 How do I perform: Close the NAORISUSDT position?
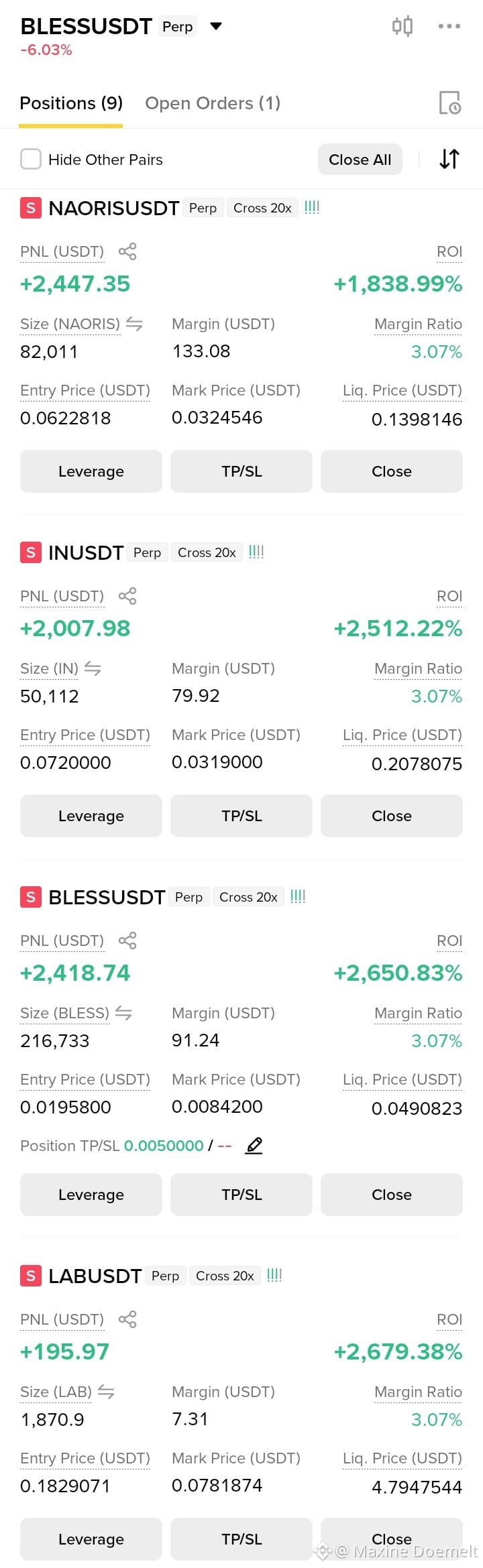tap(392, 471)
